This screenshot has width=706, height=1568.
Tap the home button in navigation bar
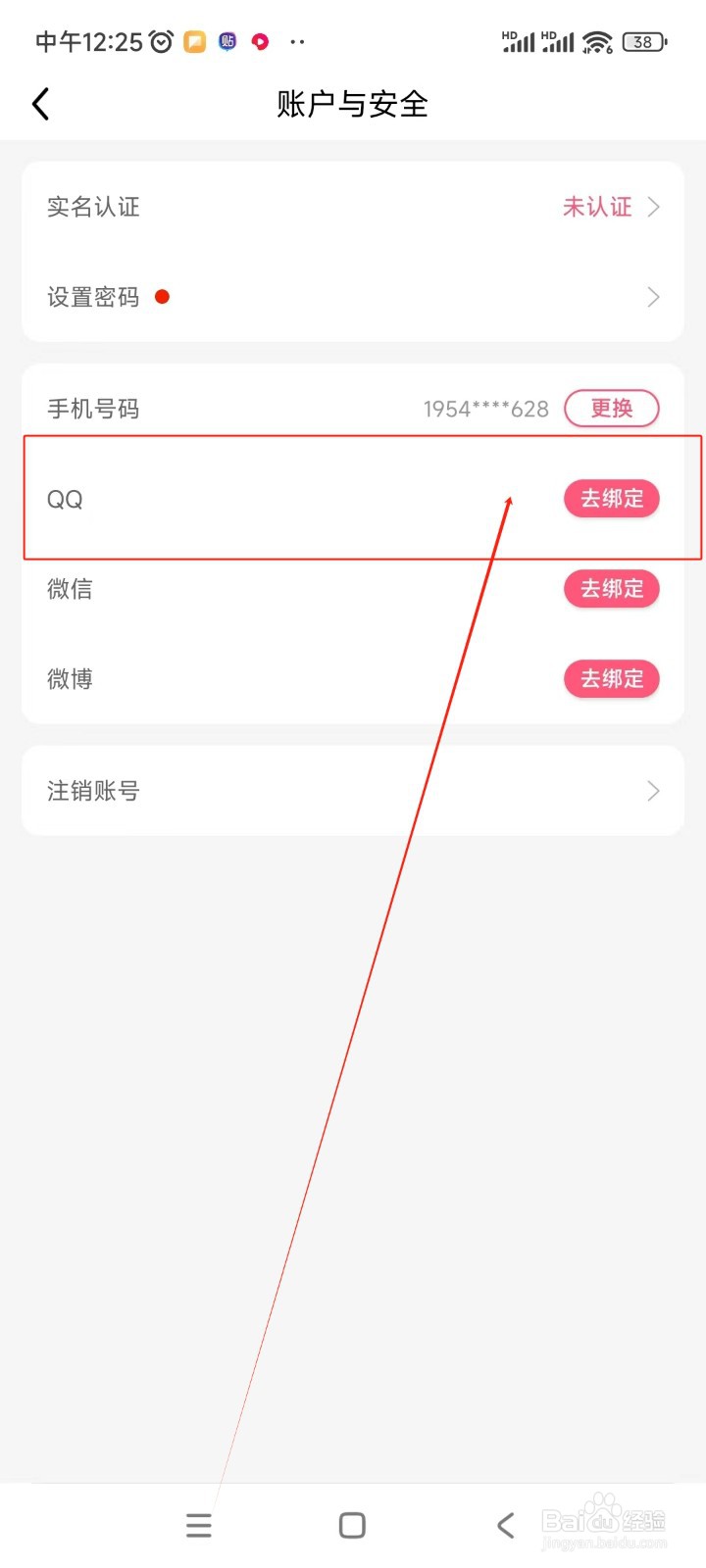pyautogui.click(x=351, y=1525)
